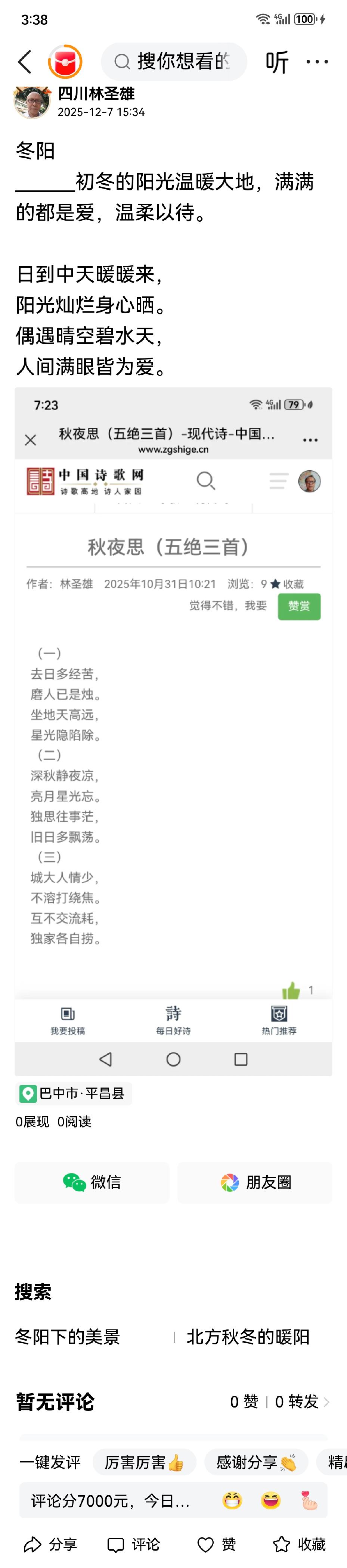Screen dimensions: 347x1568
Task: Open 四川林圣雄's profile
Action: click(96, 94)
